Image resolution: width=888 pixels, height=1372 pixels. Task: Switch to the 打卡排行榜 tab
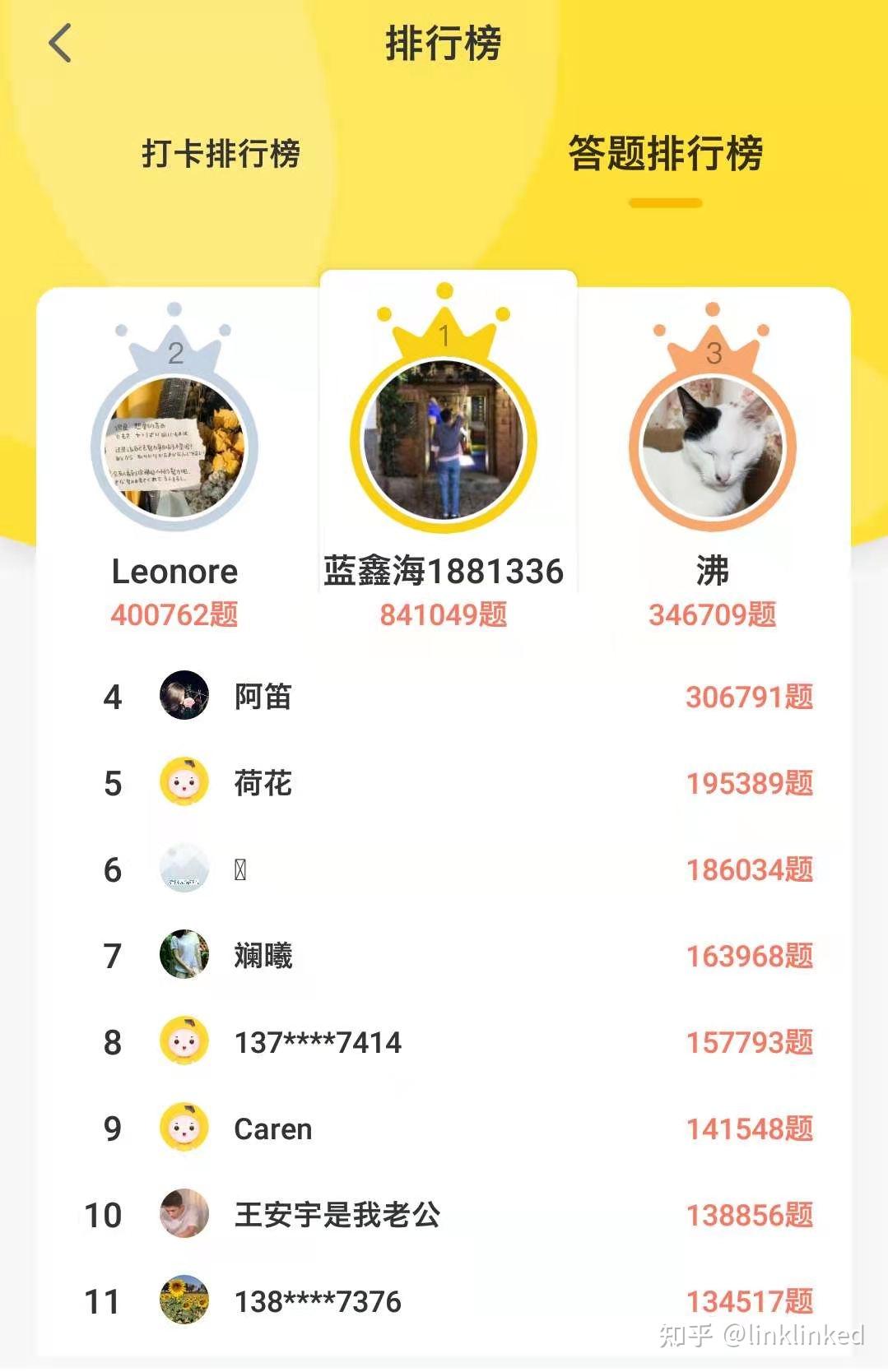click(x=221, y=154)
